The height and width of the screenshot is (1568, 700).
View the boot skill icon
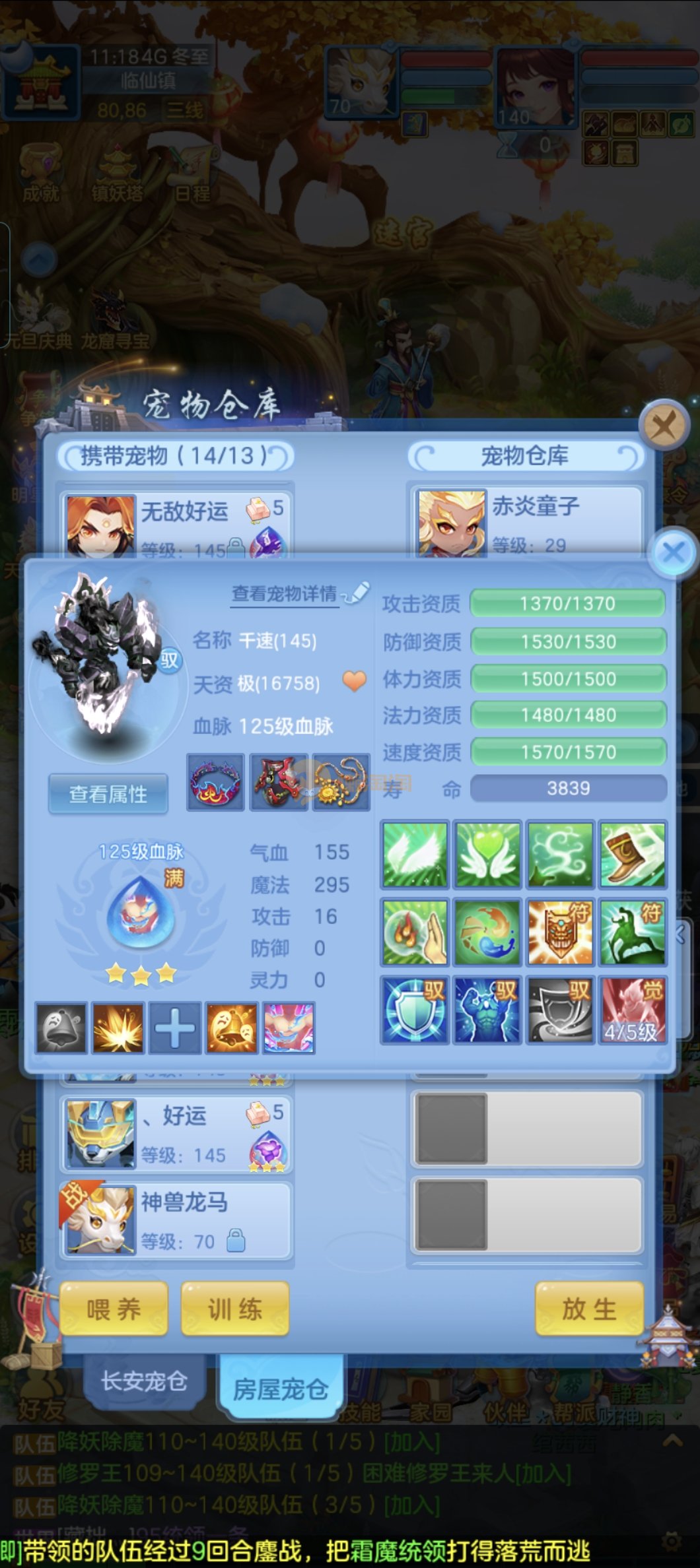[632, 855]
